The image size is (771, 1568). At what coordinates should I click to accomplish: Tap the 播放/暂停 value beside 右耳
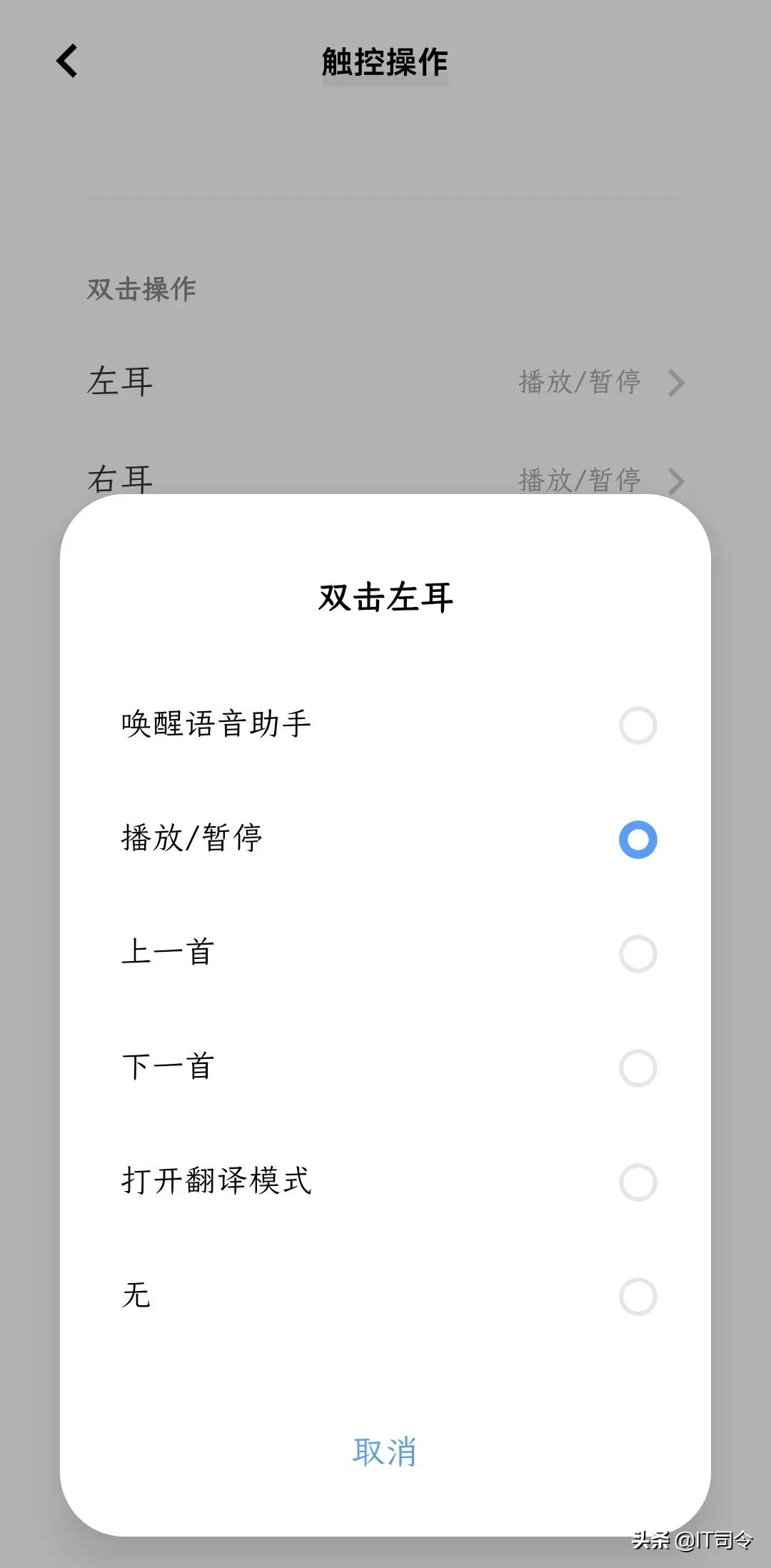tap(580, 481)
